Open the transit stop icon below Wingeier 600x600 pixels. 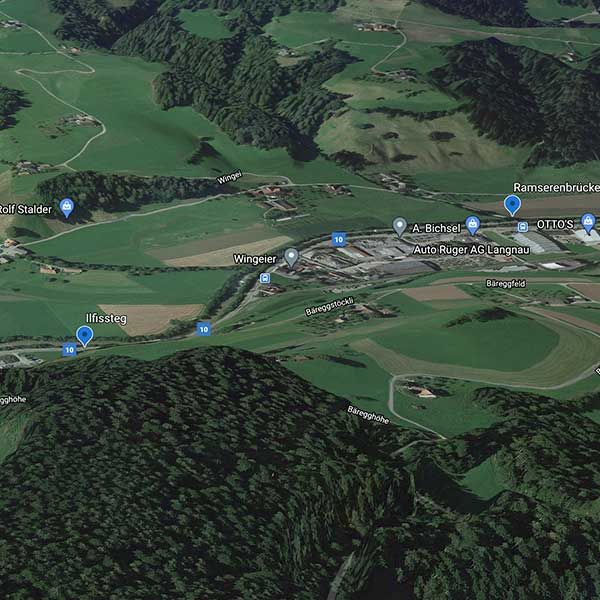[265, 278]
